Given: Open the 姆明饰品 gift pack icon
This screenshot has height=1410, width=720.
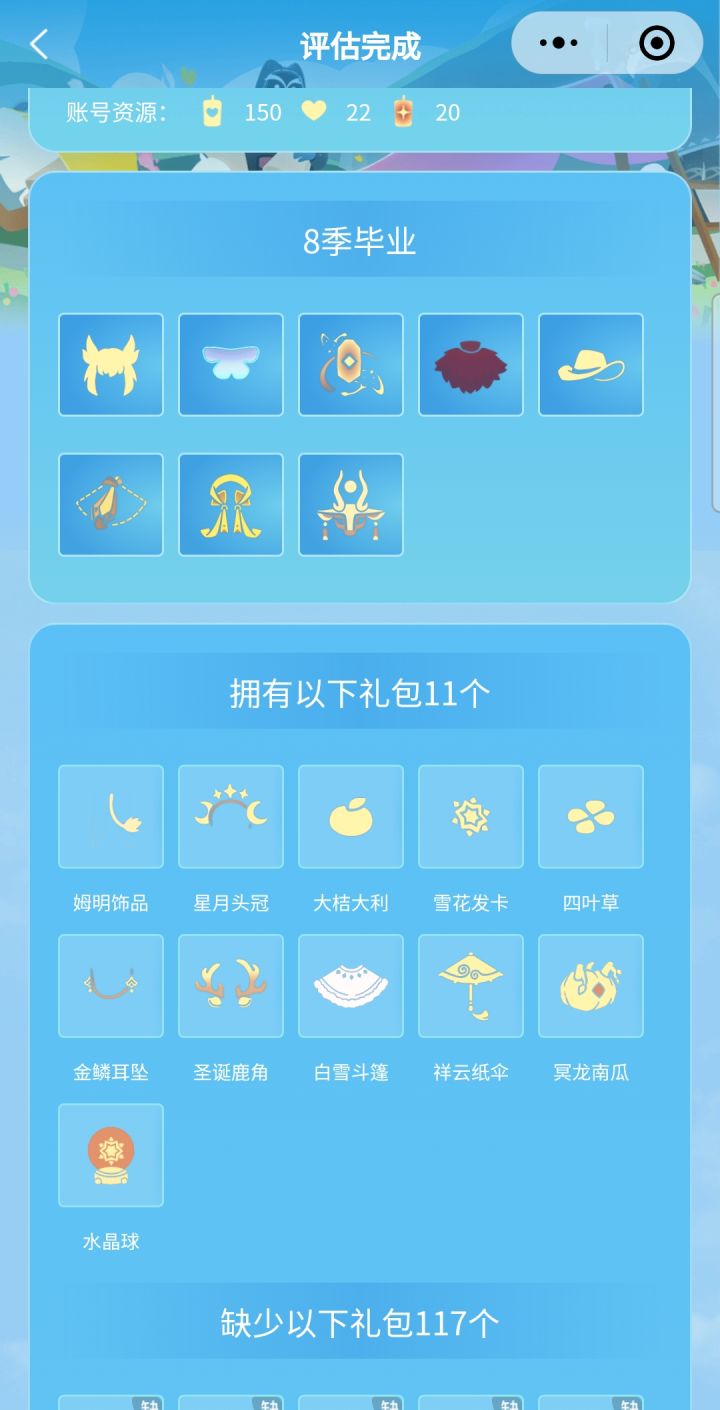Looking at the screenshot, I should [110, 815].
